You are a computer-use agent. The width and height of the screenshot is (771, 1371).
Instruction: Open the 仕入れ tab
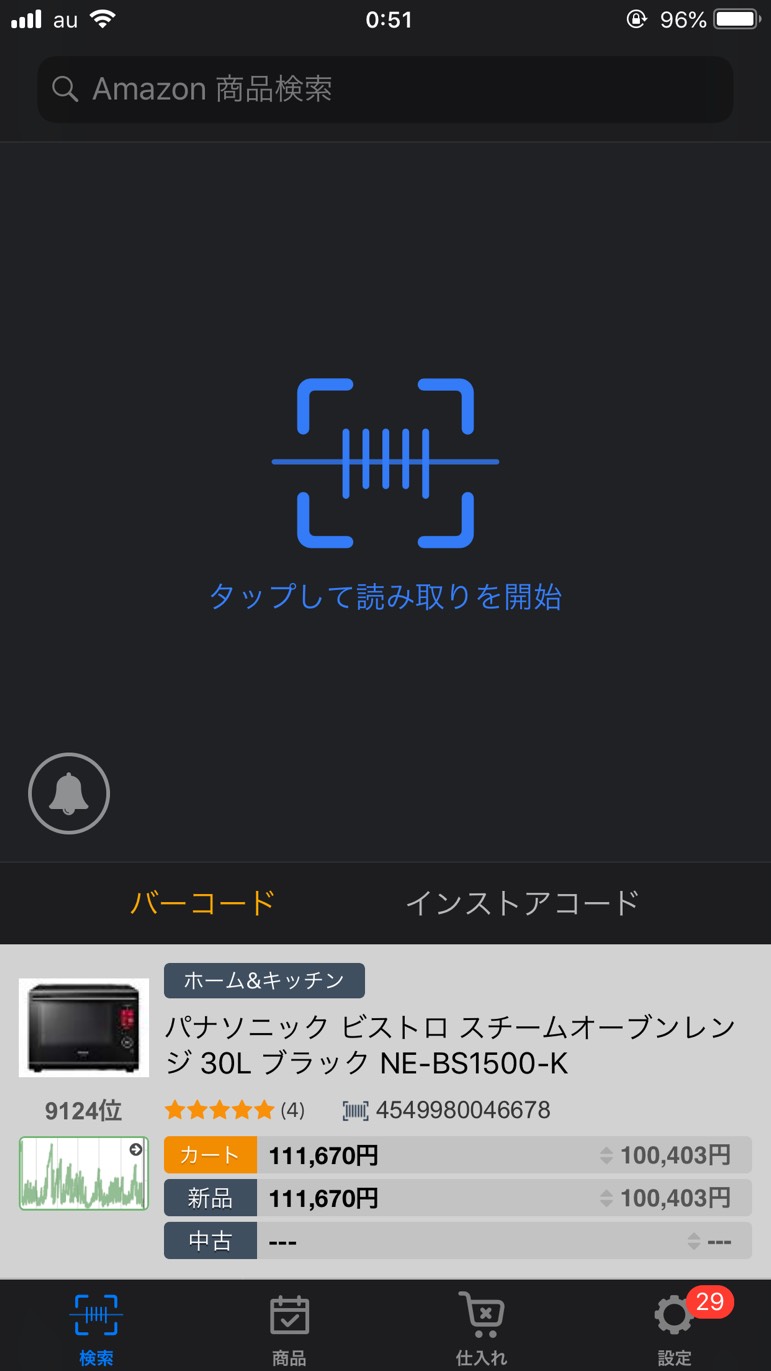coord(482,1330)
